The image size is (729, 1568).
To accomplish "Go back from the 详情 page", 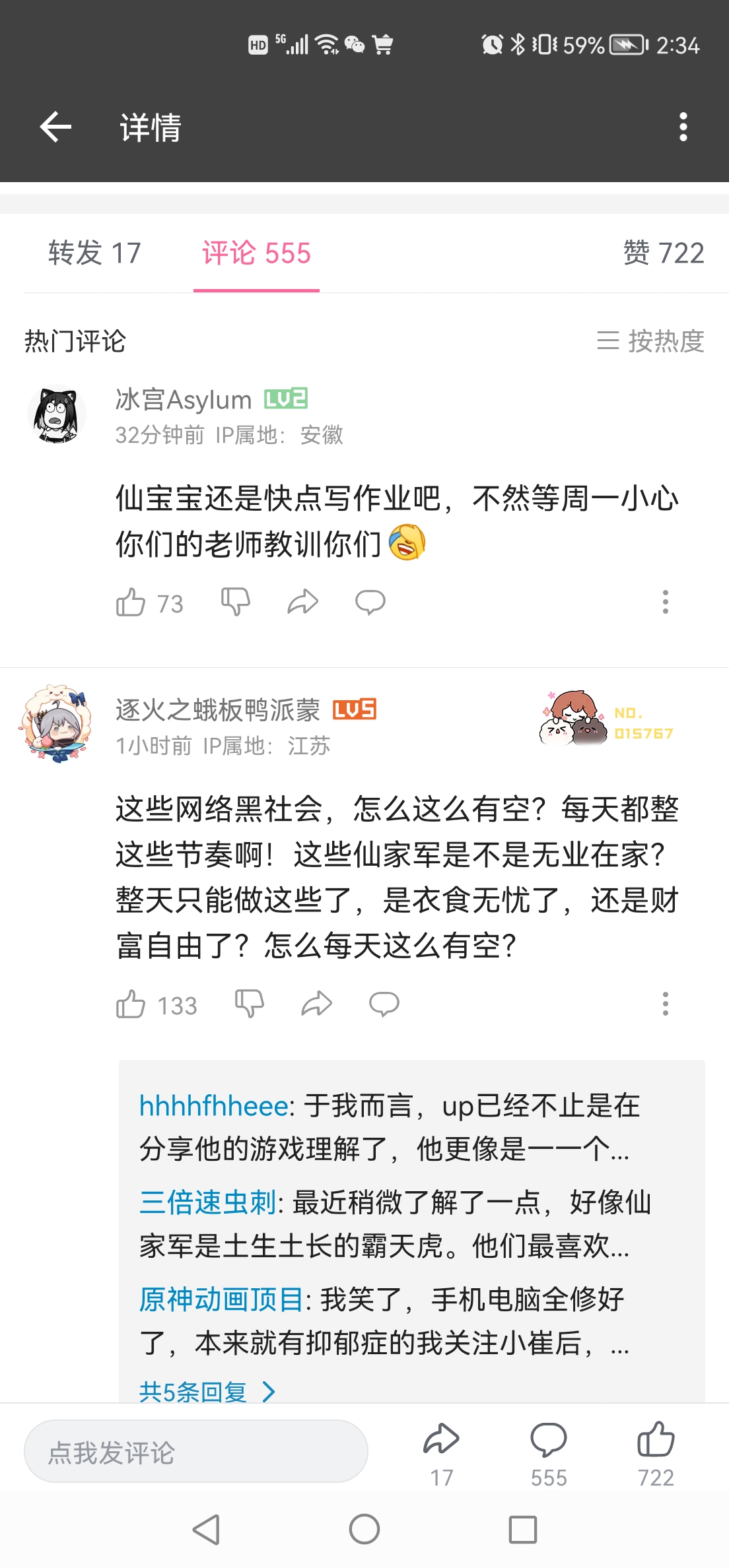I will pos(55,127).
